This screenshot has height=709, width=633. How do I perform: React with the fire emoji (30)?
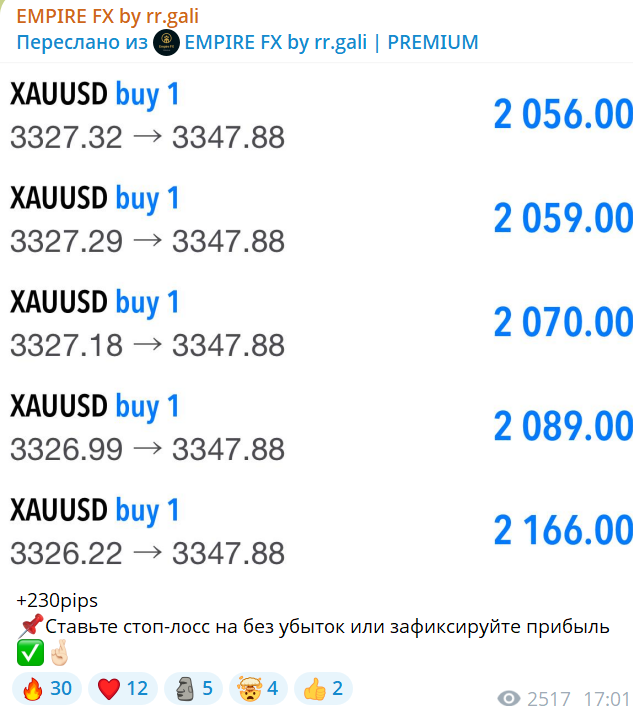tap(47, 688)
